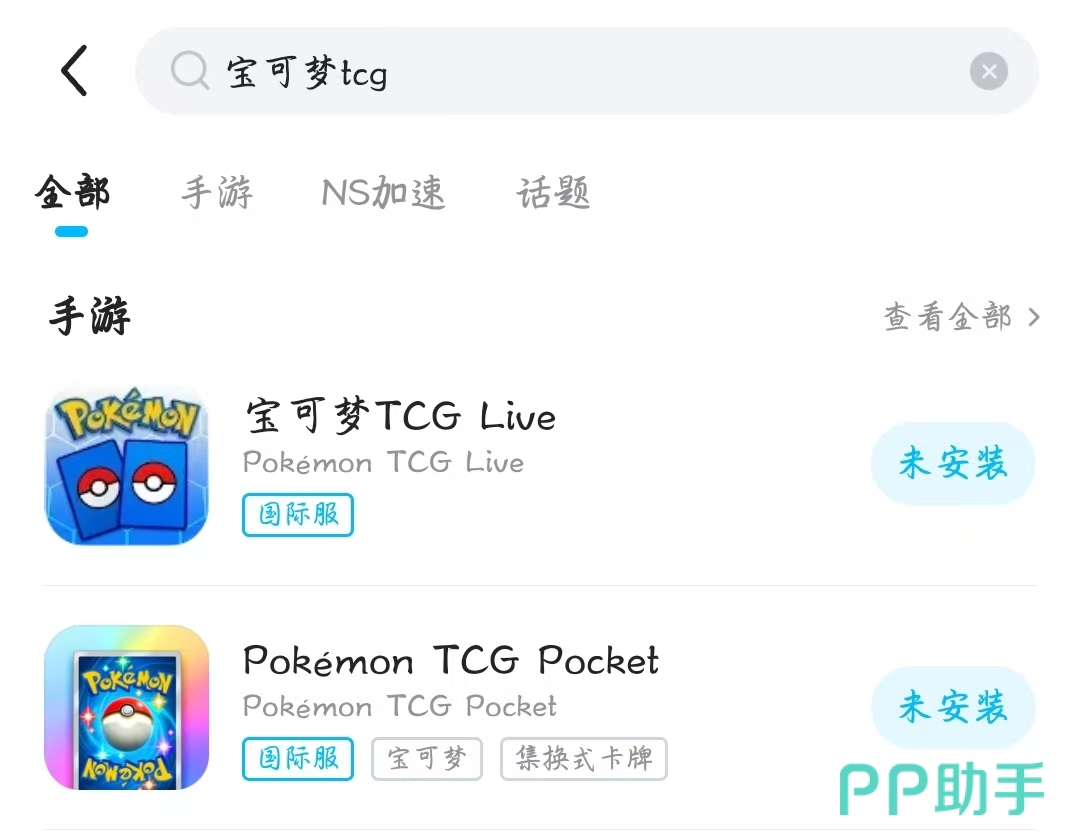Select the 集换式卡牌 tag chip
The image size is (1080, 838).
(583, 759)
